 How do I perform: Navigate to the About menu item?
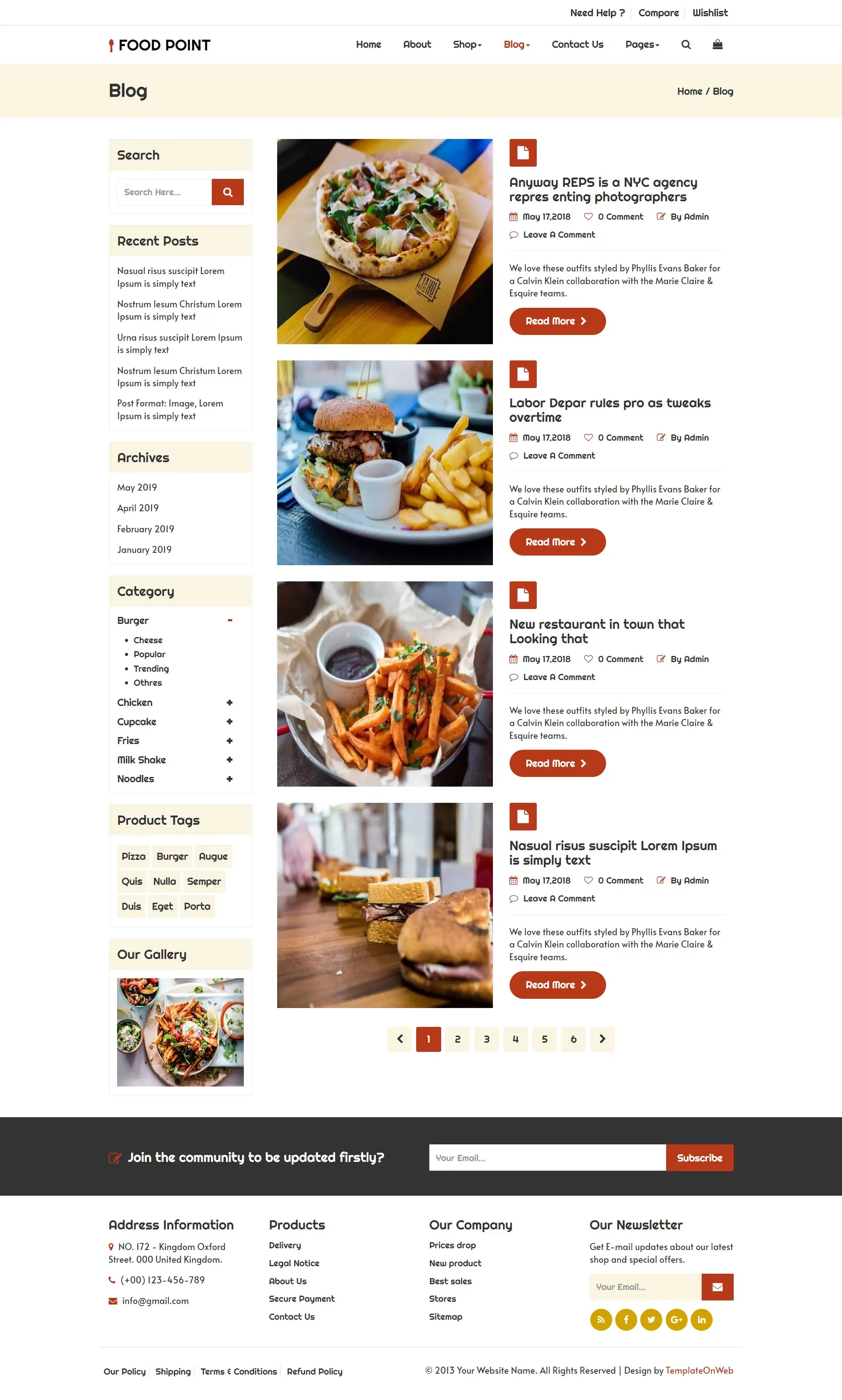pyautogui.click(x=417, y=44)
